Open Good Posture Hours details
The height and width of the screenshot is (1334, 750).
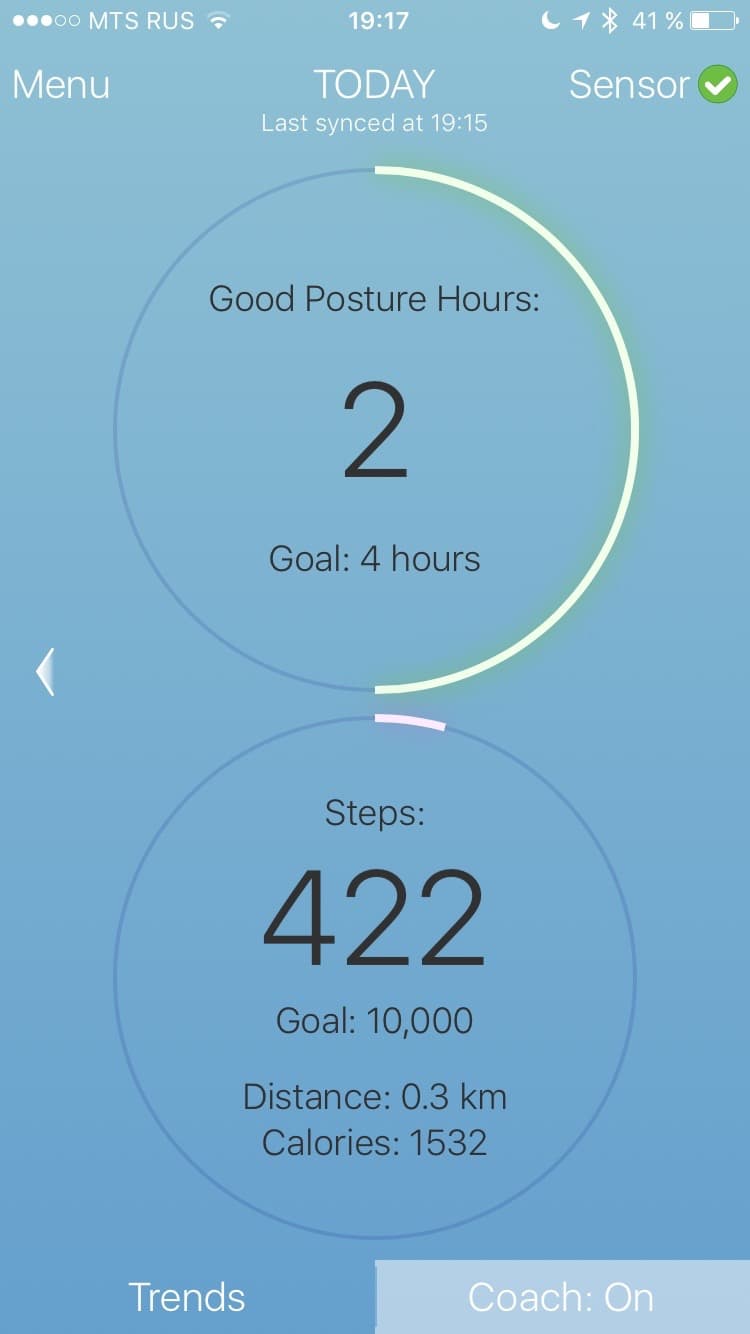(x=375, y=430)
